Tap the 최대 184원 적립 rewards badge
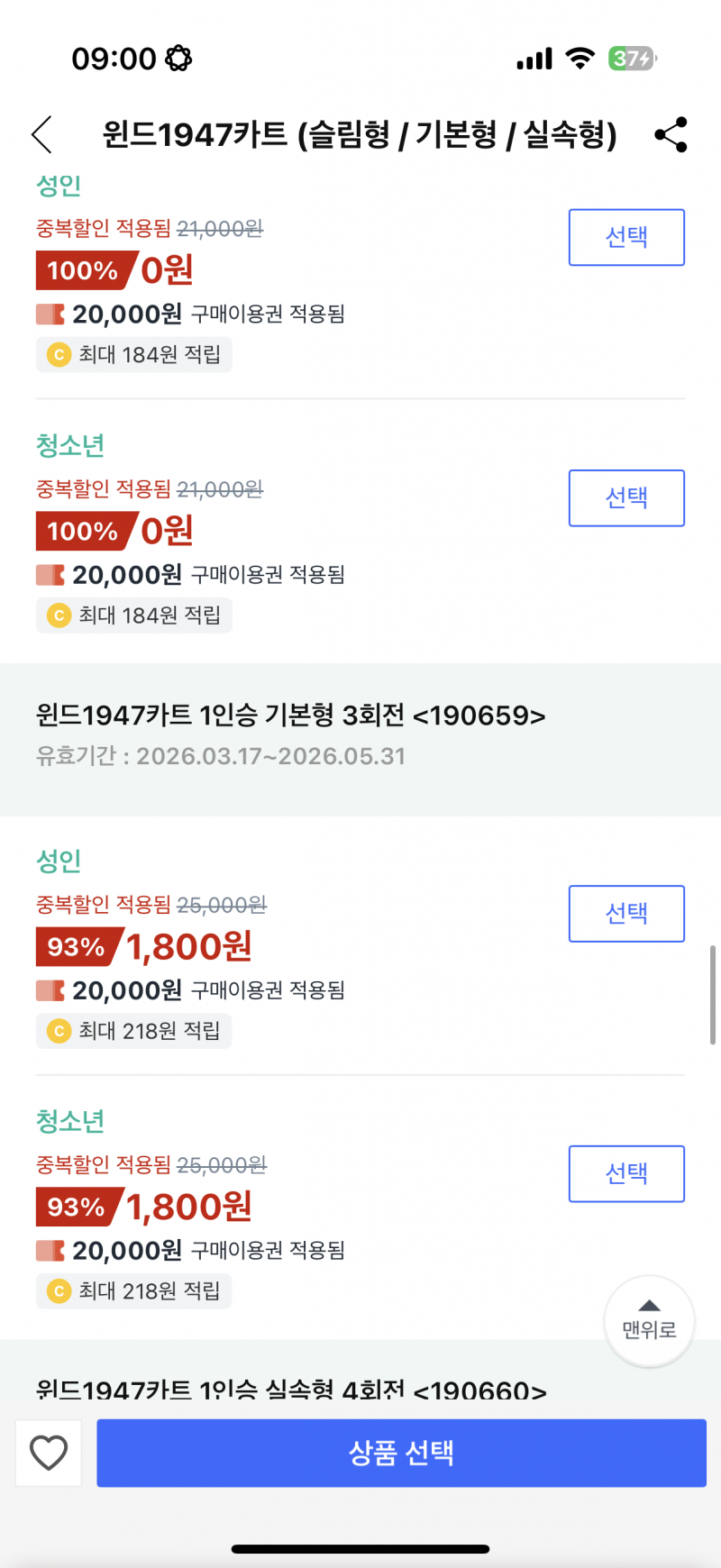The width and height of the screenshot is (721, 1568). tap(133, 354)
